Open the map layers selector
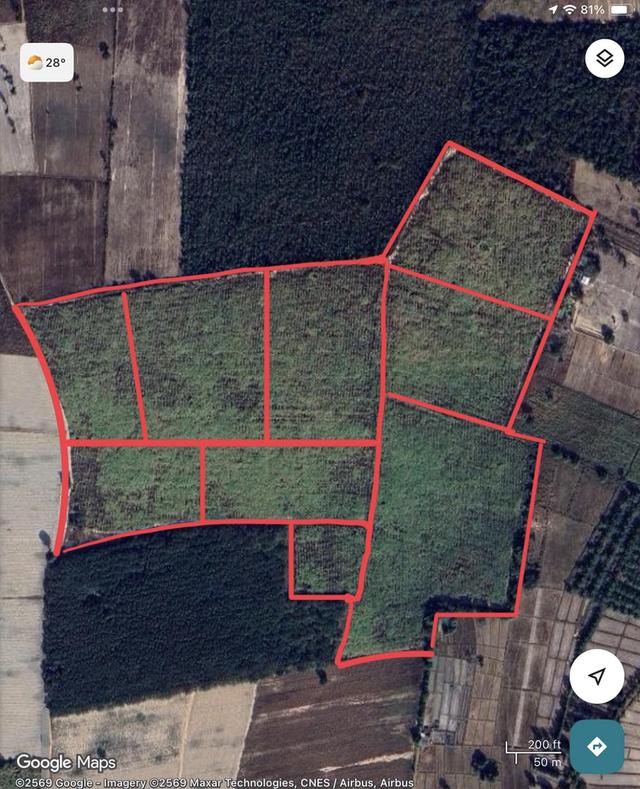The height and width of the screenshot is (789, 640). click(604, 59)
